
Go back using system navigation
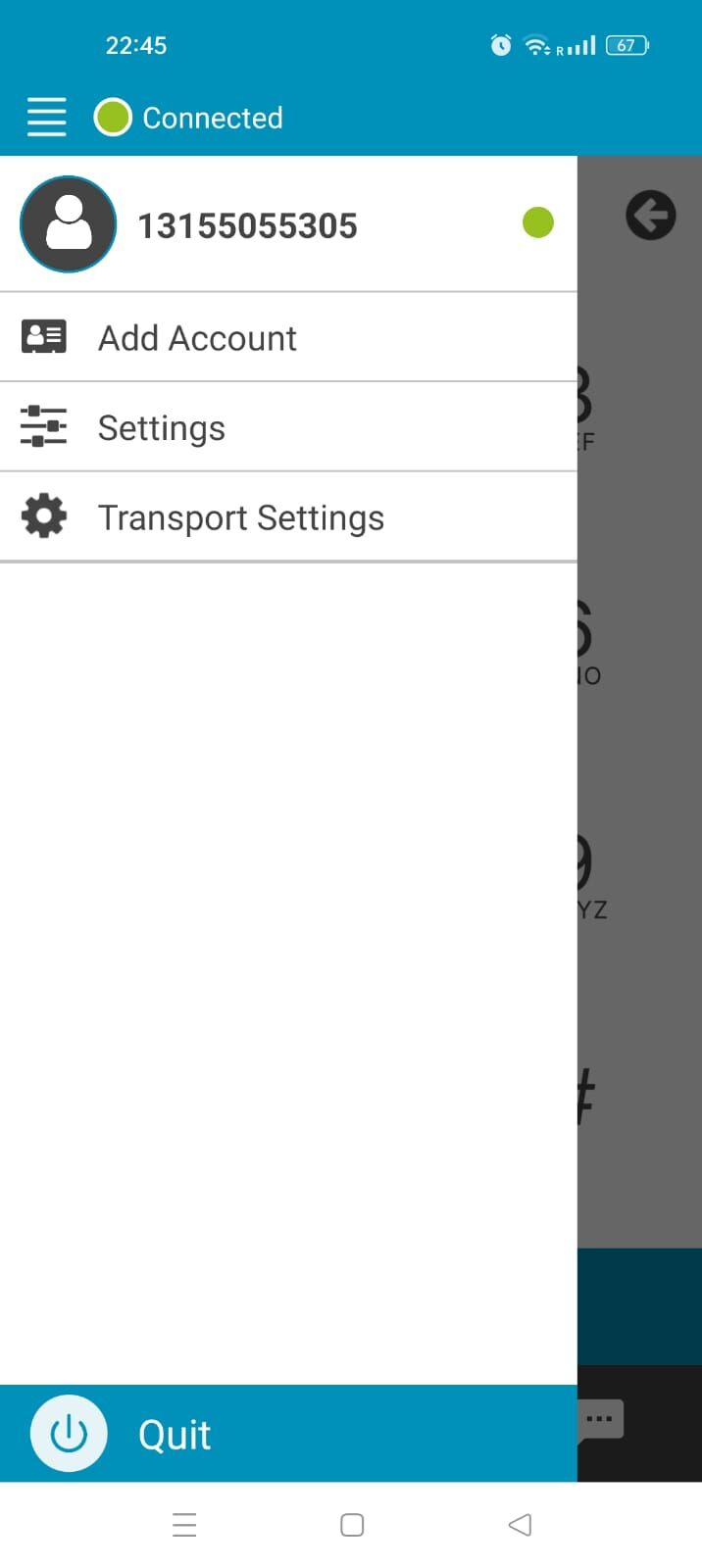[520, 1525]
